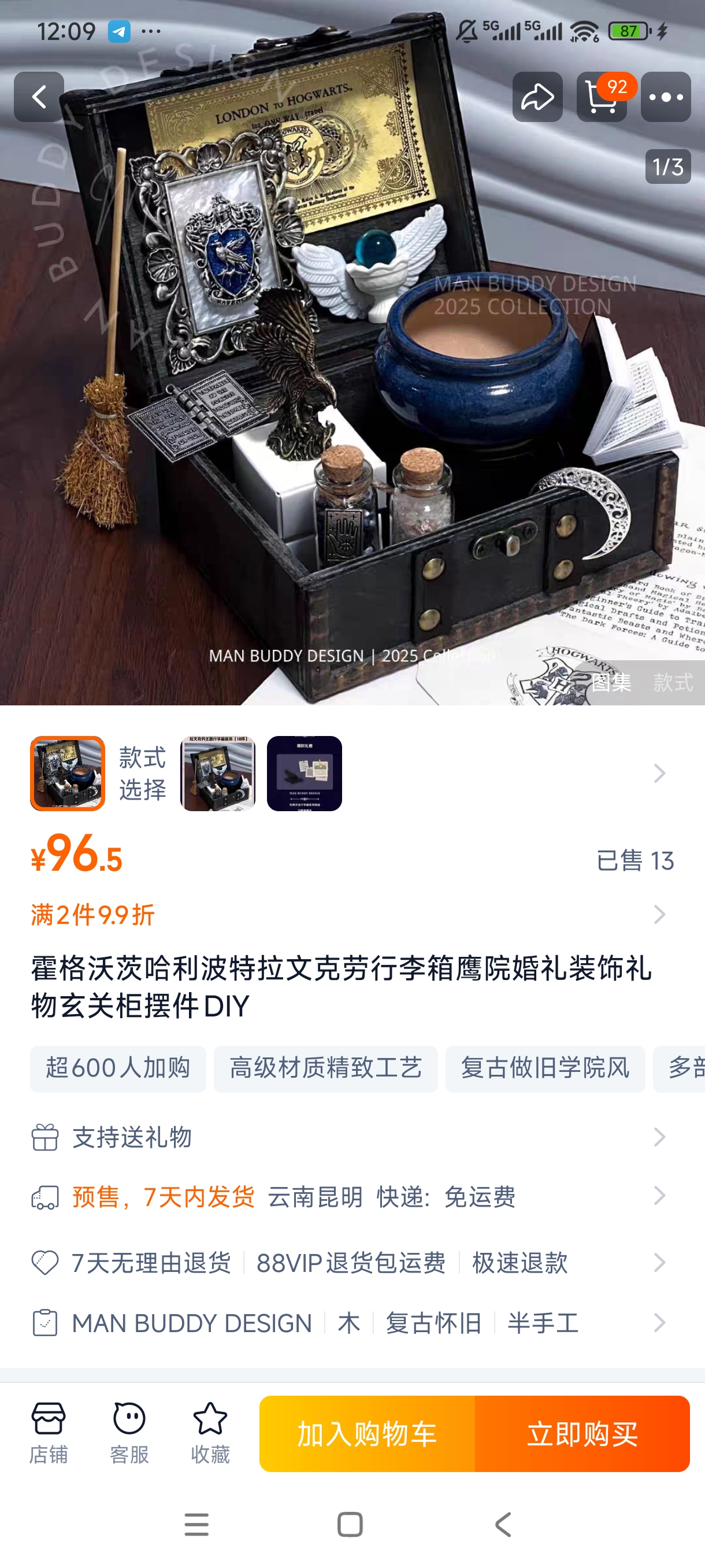Tap the 复古做旧学院风 chip

pyautogui.click(x=545, y=1068)
